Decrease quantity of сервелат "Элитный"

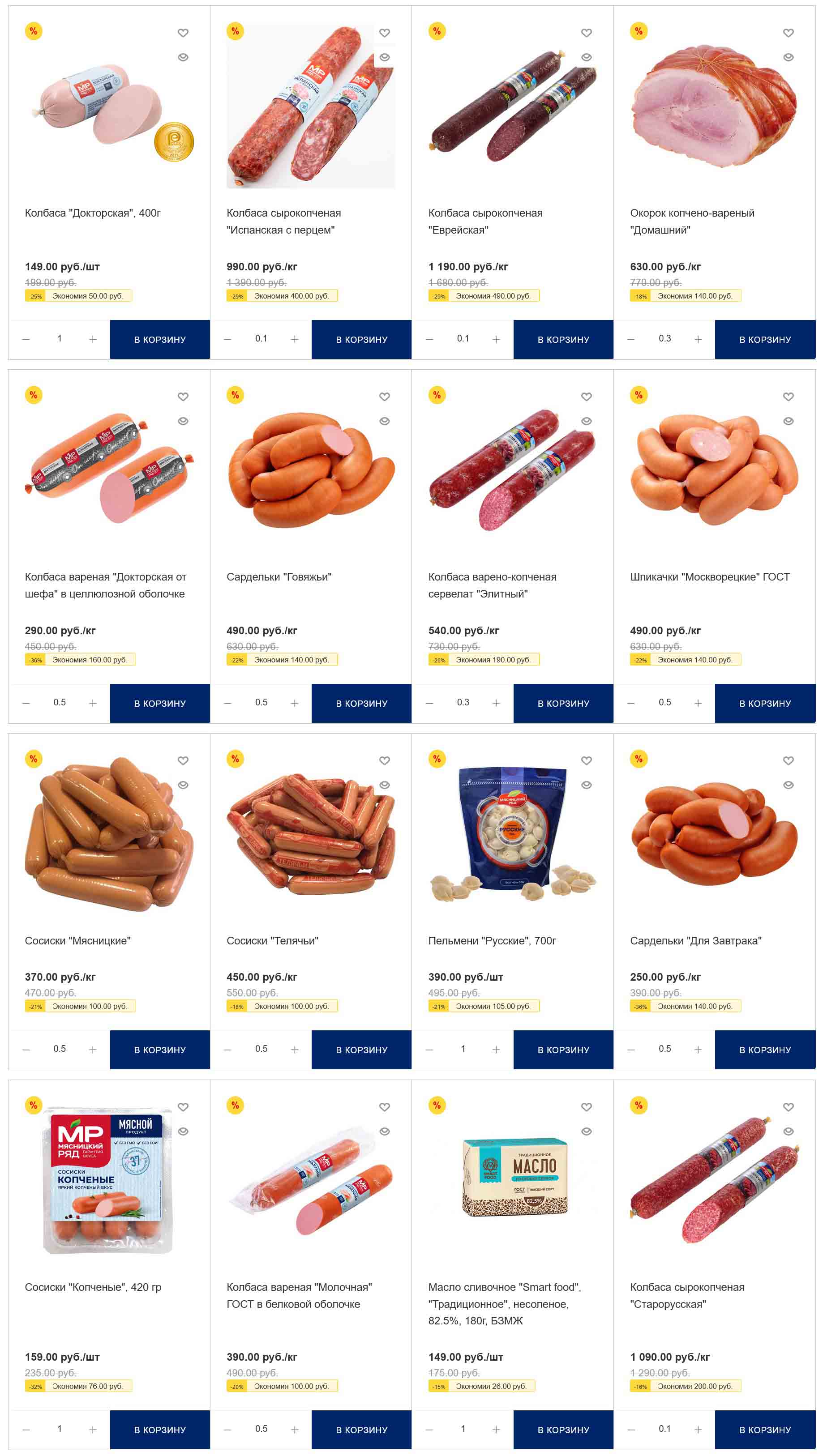[429, 703]
